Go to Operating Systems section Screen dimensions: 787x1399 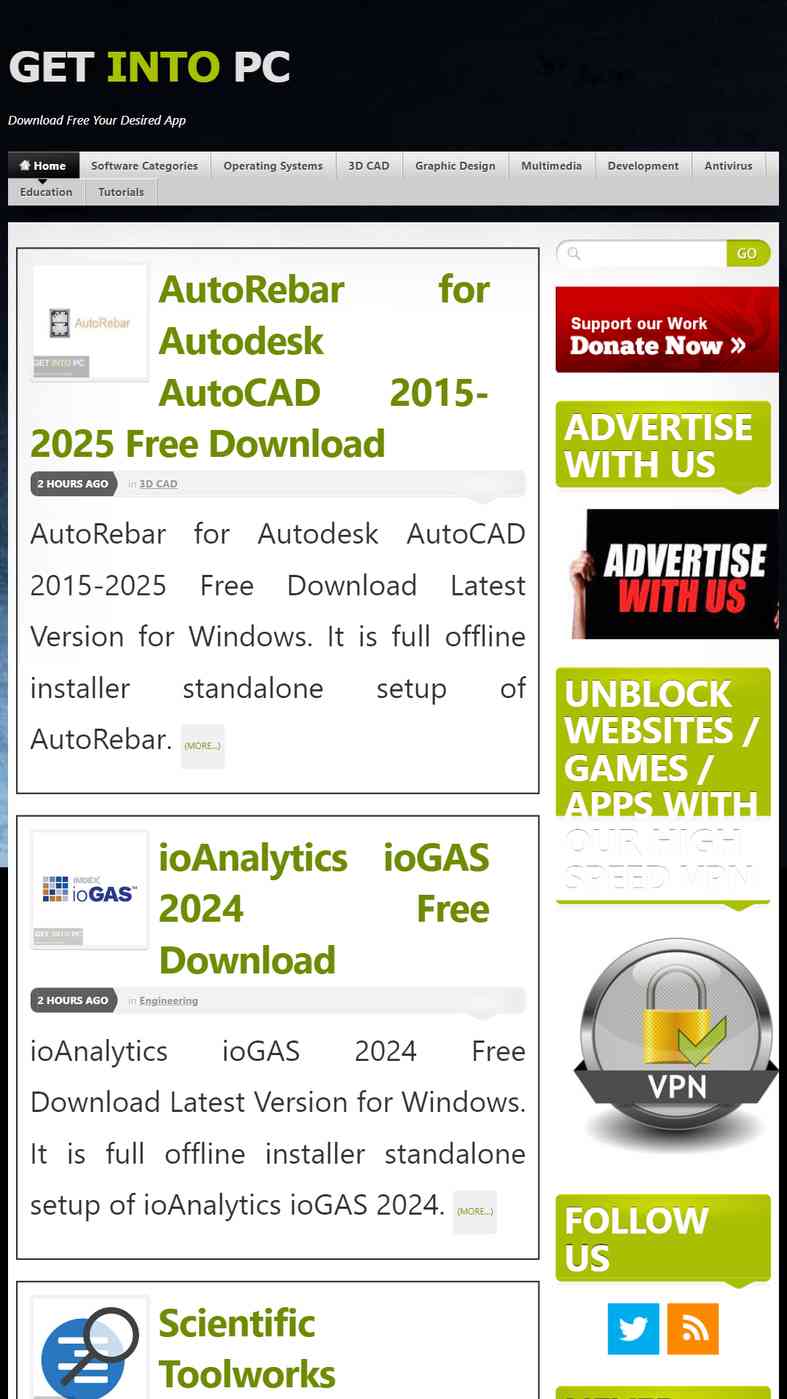click(x=273, y=166)
